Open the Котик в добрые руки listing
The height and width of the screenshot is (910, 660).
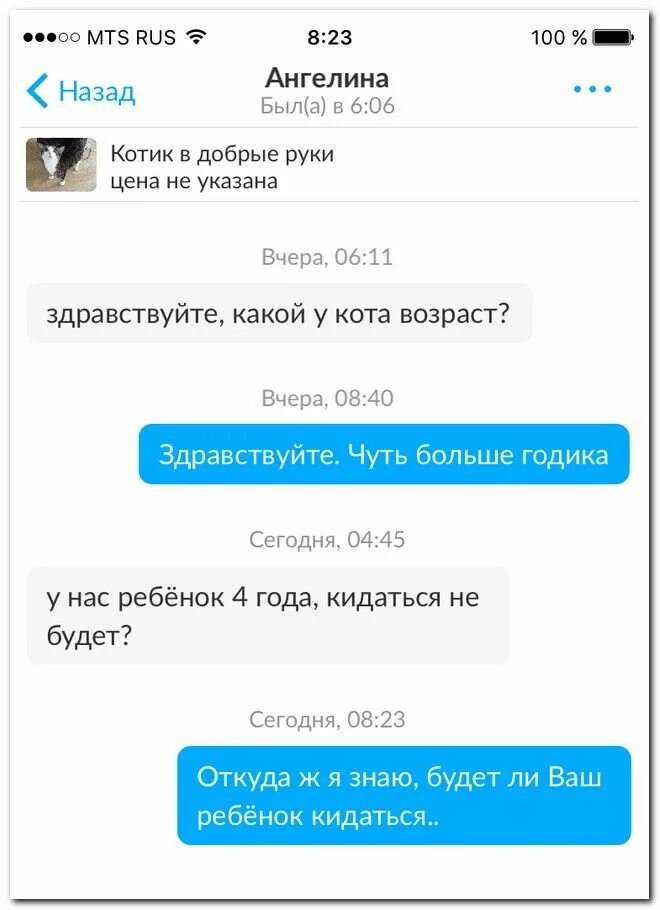point(330,165)
